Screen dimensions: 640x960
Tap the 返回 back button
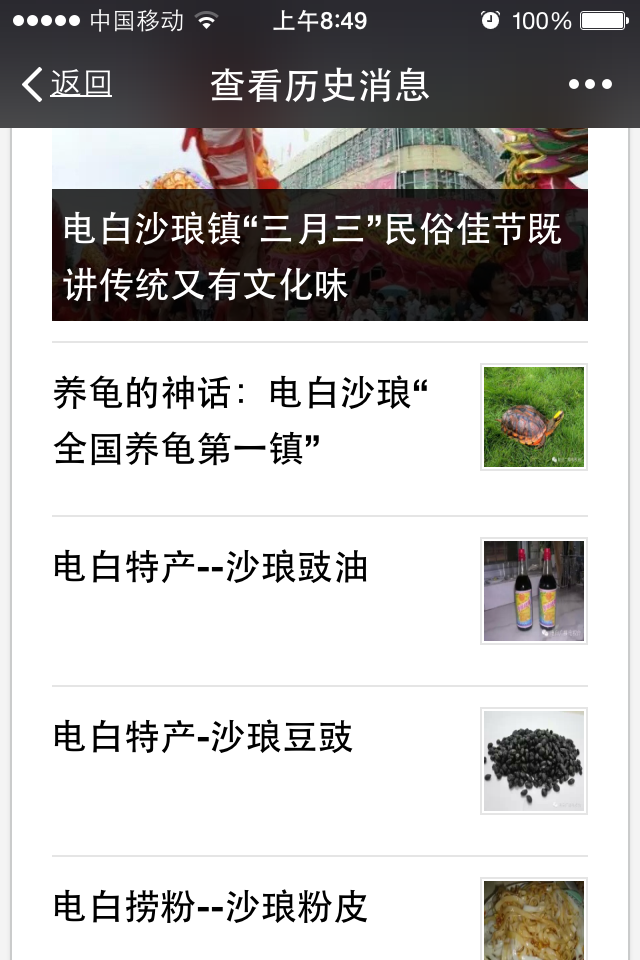[67, 85]
